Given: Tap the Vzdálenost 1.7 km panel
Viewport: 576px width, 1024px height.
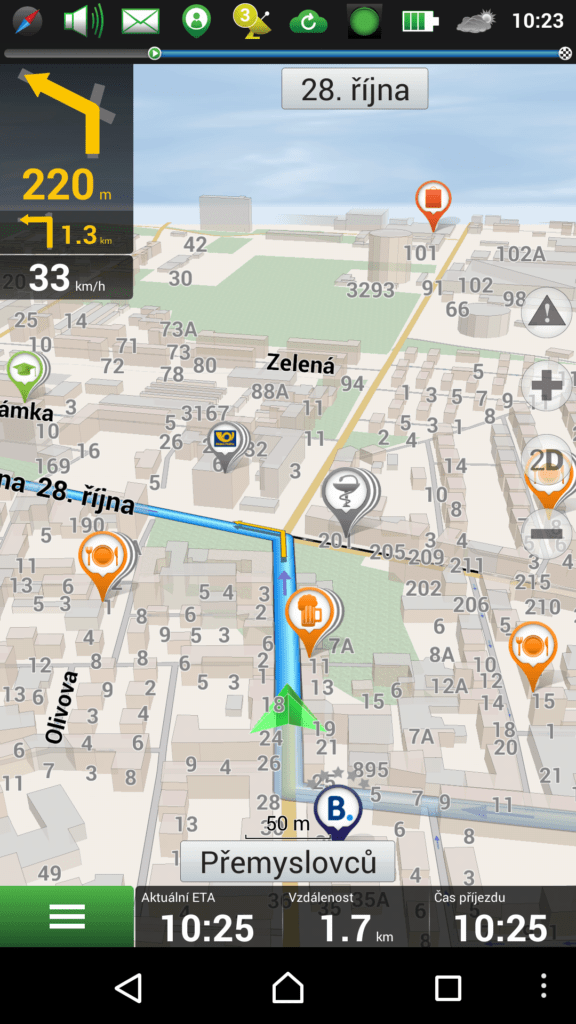Looking at the screenshot, I should 355,916.
